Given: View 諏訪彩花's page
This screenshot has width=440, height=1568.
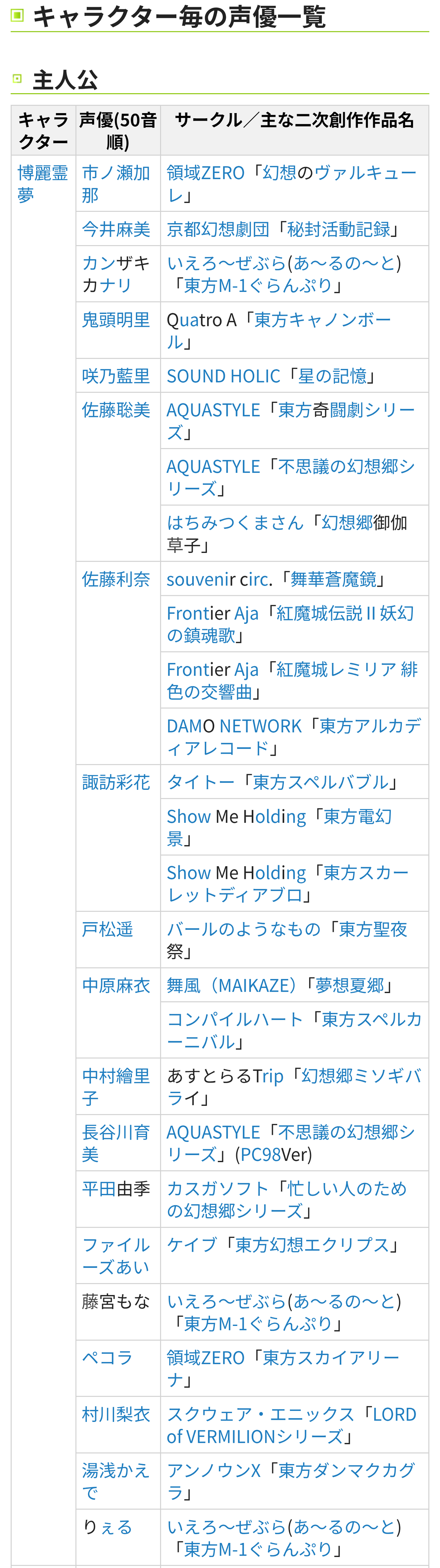Looking at the screenshot, I should [x=115, y=782].
